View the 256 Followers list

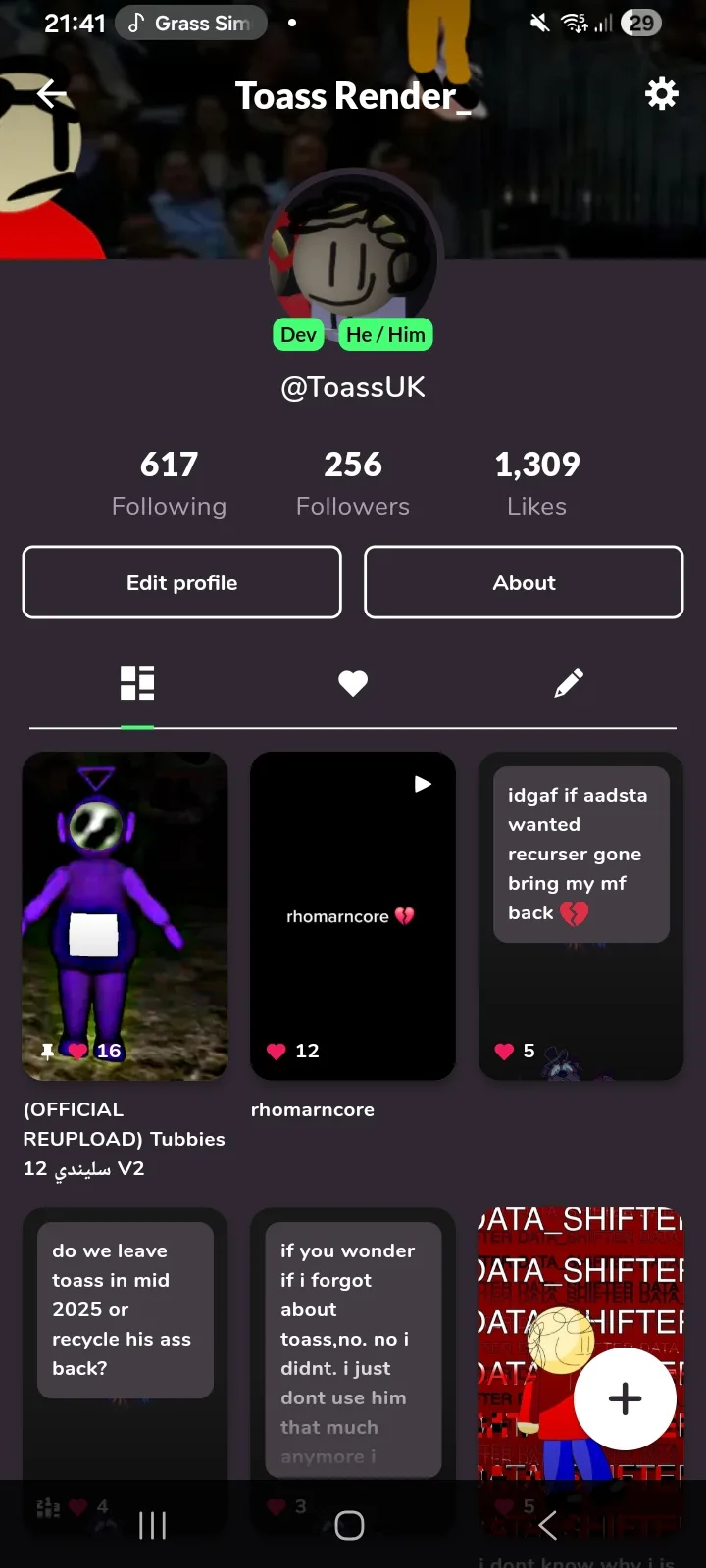tap(353, 482)
